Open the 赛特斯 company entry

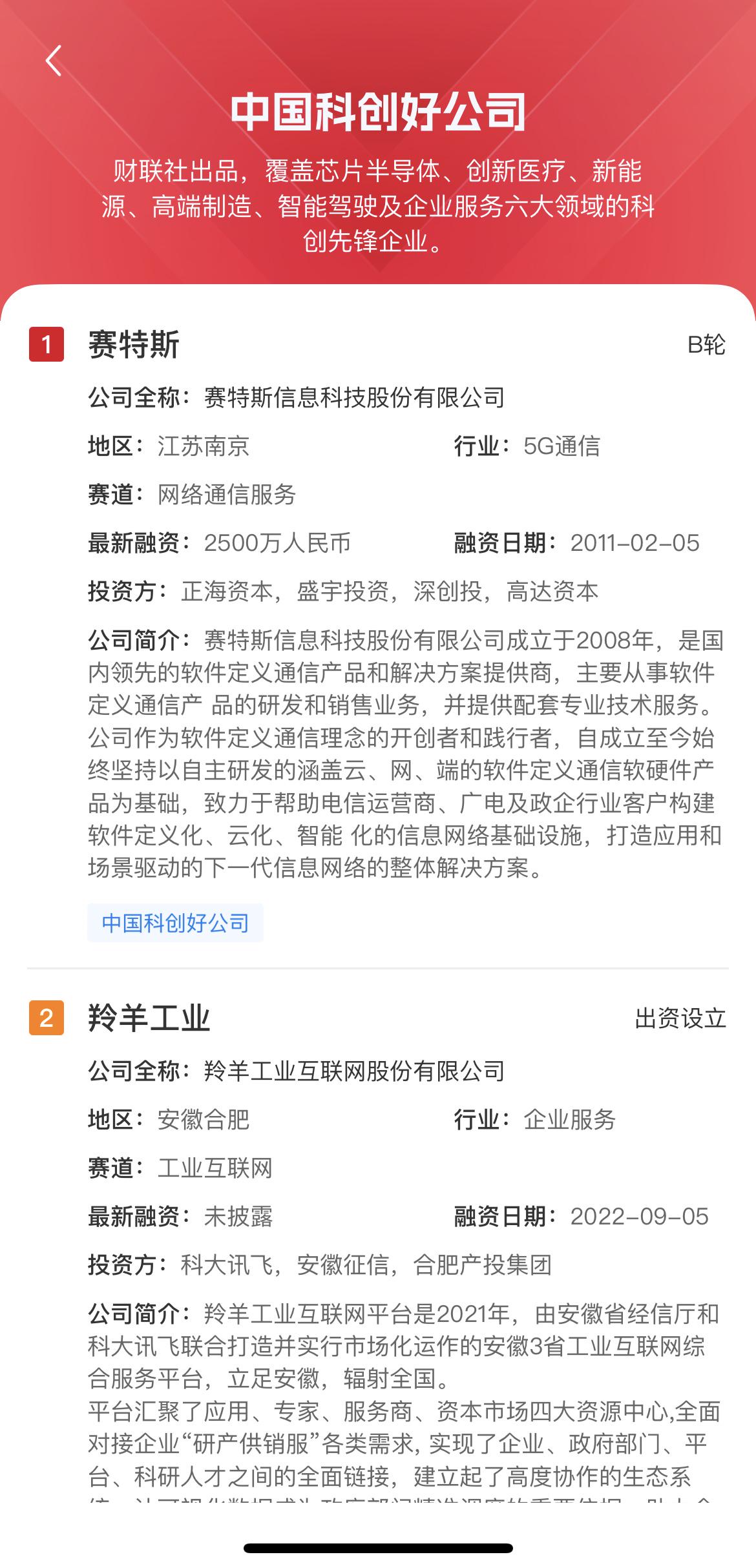click(x=134, y=344)
